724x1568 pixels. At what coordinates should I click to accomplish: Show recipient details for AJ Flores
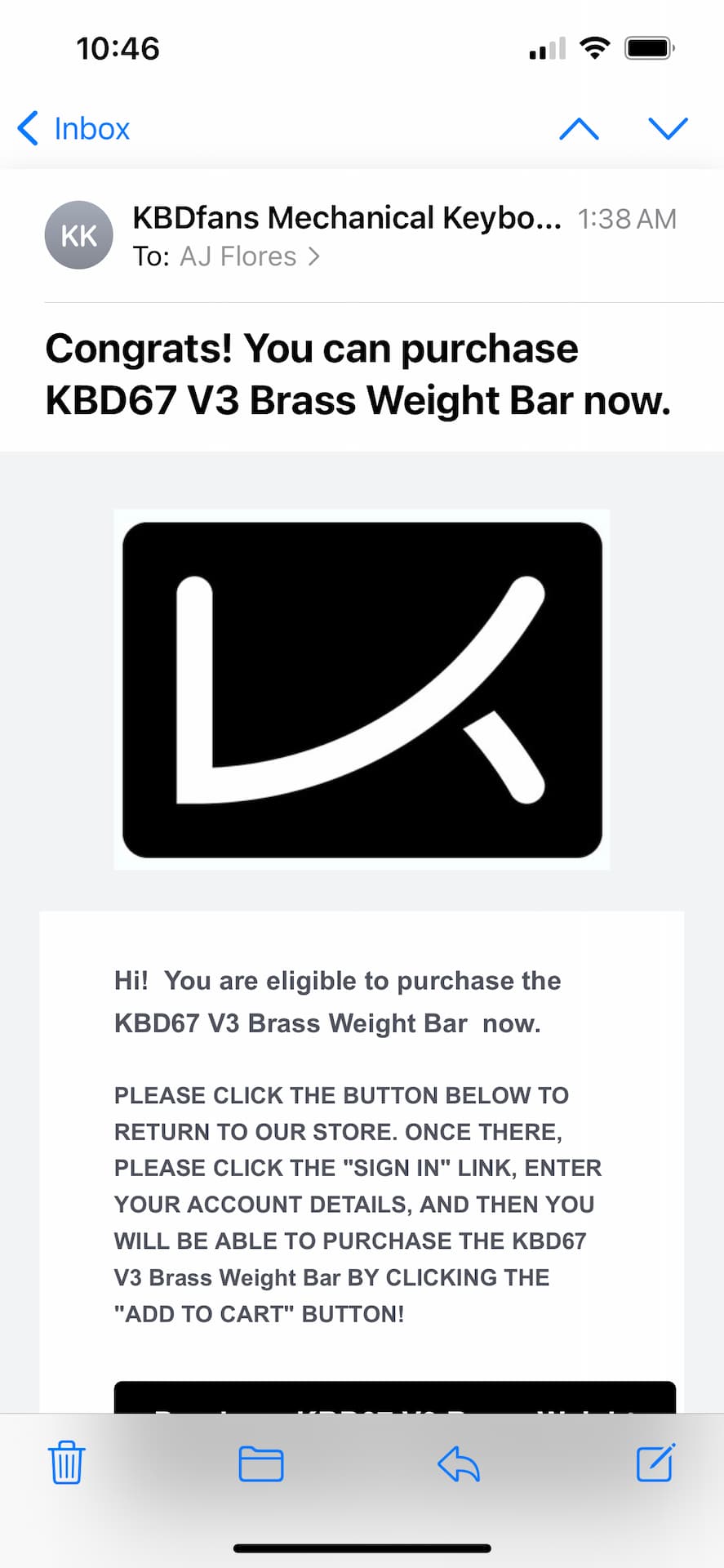click(x=249, y=256)
